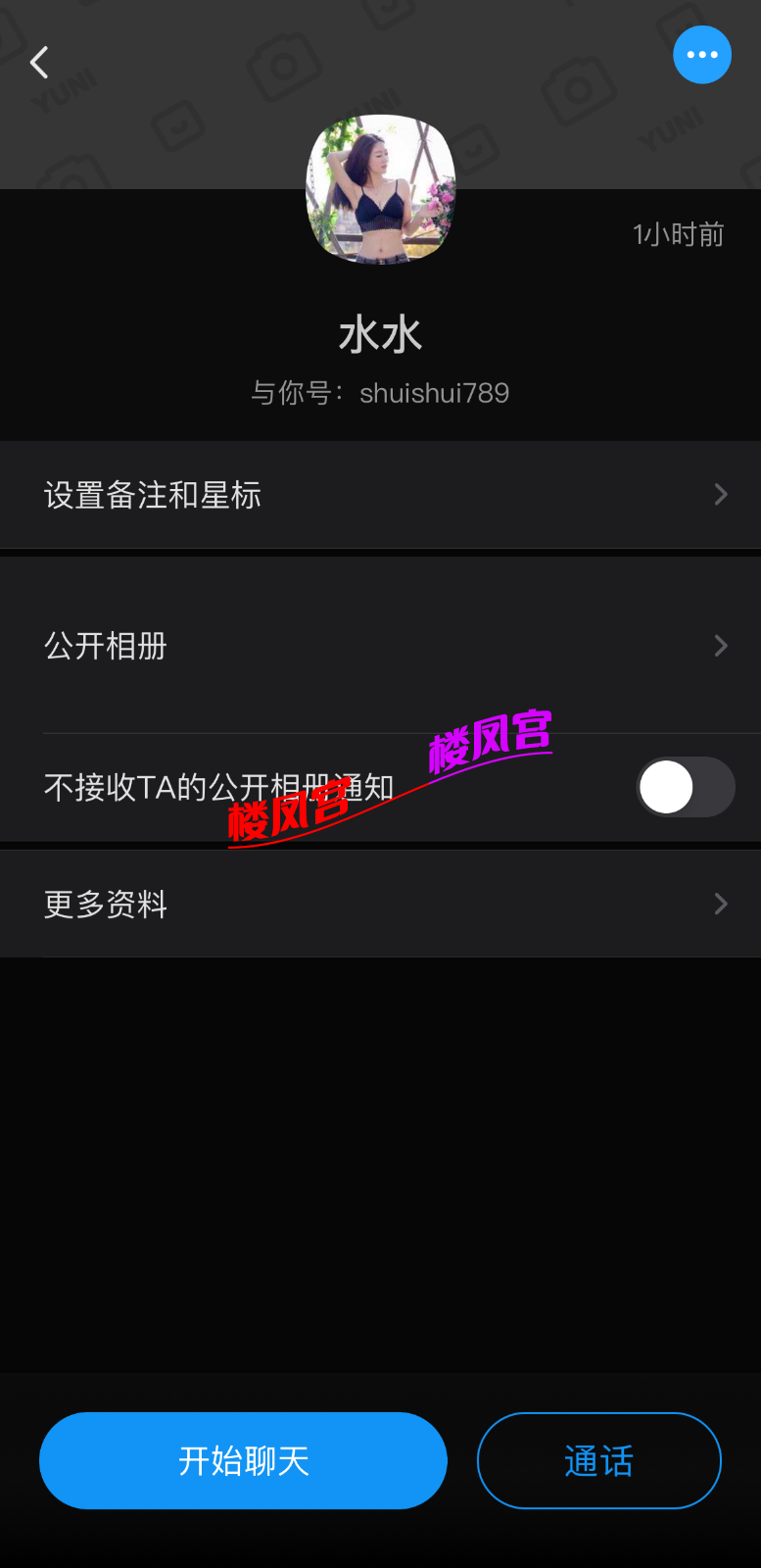
Task: Open 水水's profile avatar
Action: click(381, 189)
